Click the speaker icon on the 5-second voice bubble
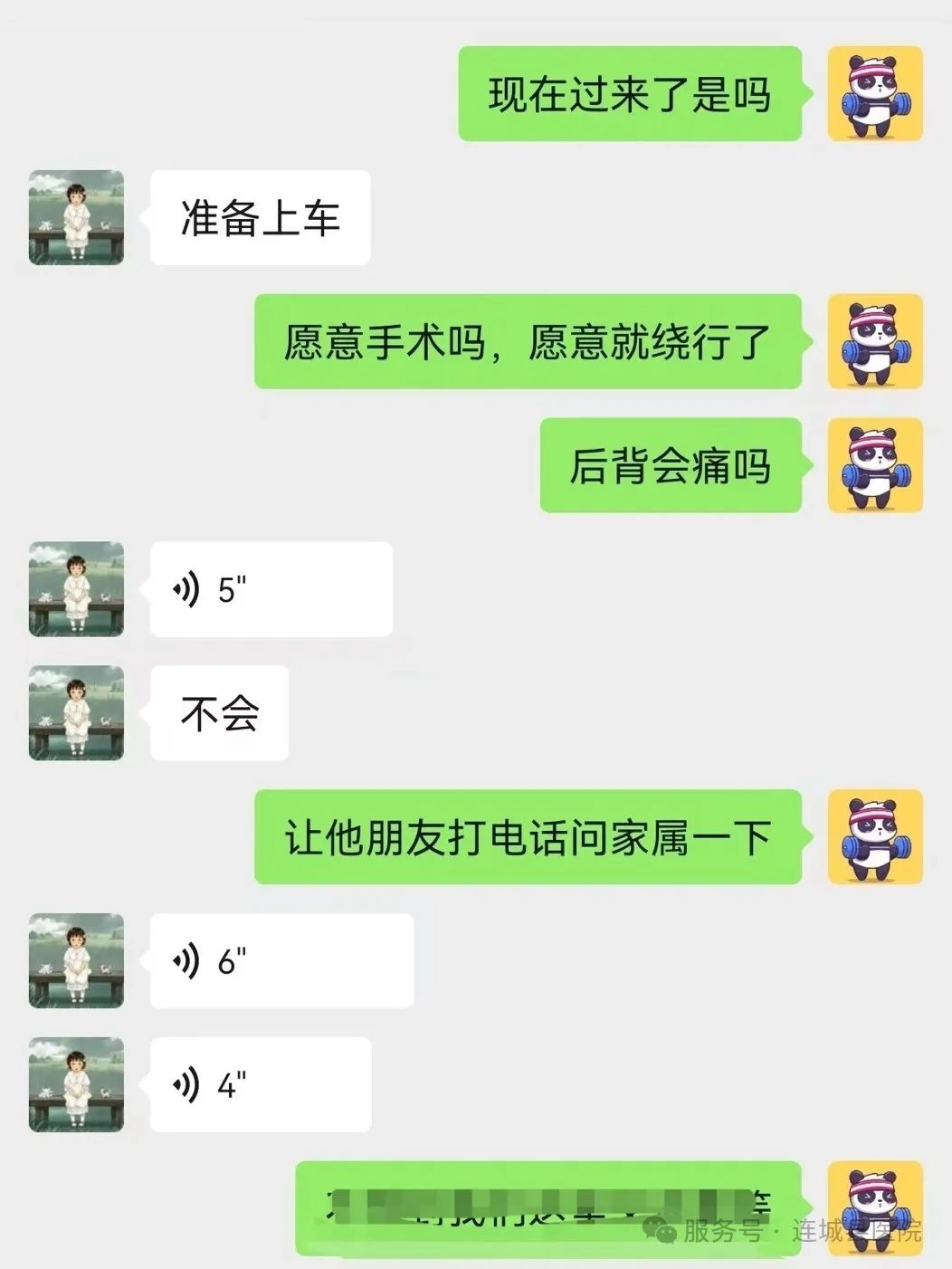 pyautogui.click(x=187, y=588)
